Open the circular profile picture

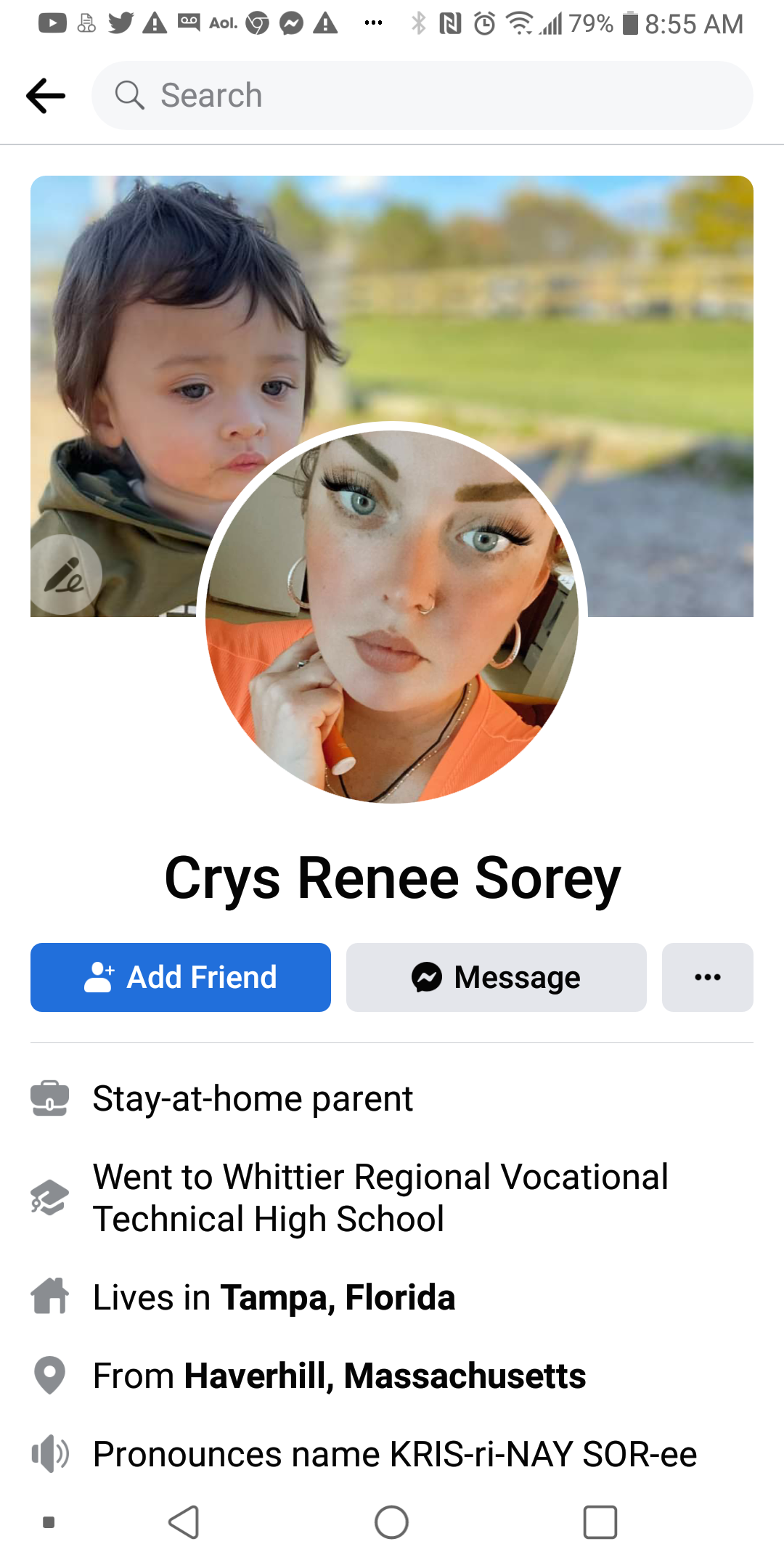click(x=392, y=614)
